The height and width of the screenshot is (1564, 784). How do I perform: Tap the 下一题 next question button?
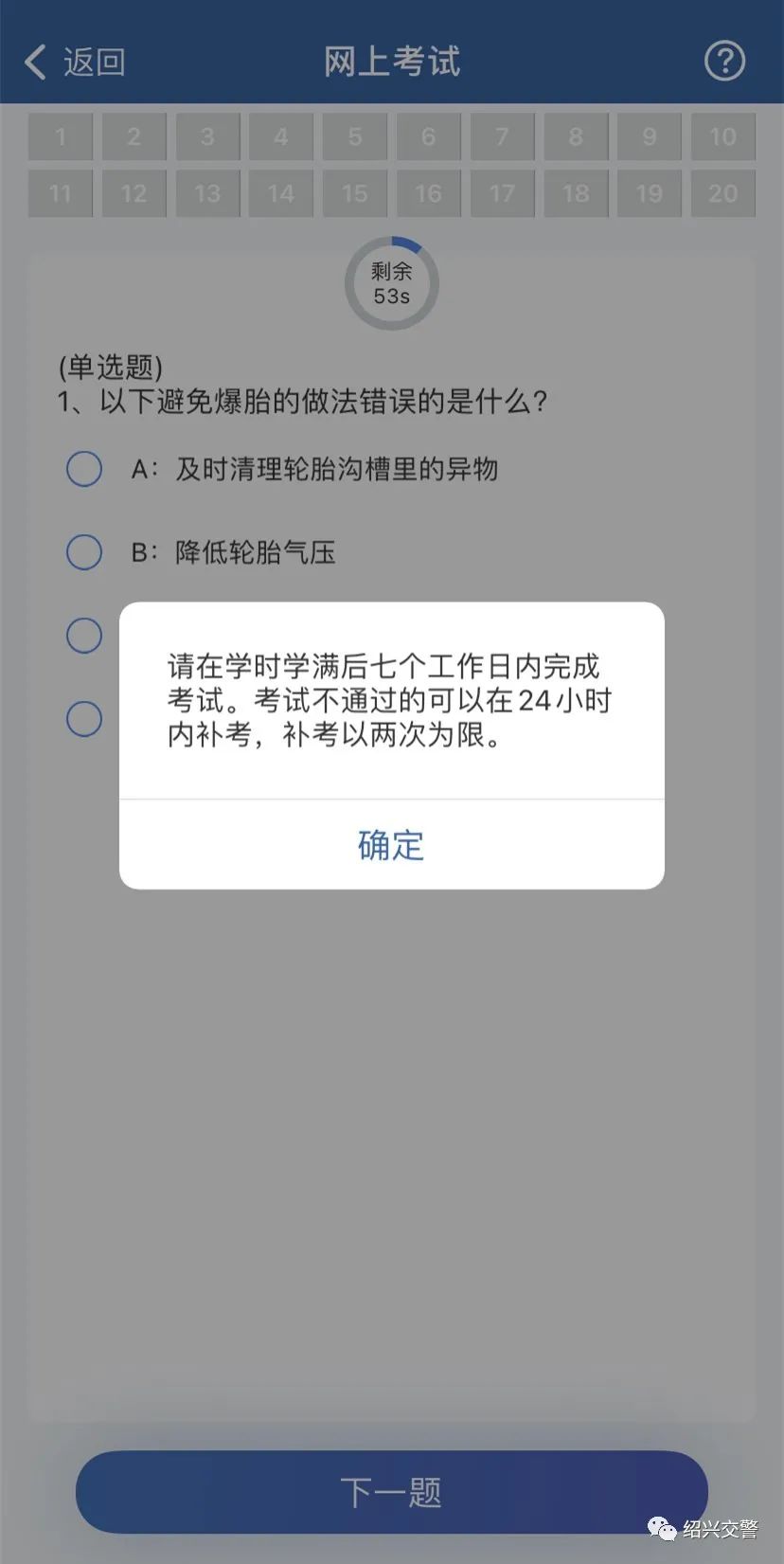tap(391, 1491)
